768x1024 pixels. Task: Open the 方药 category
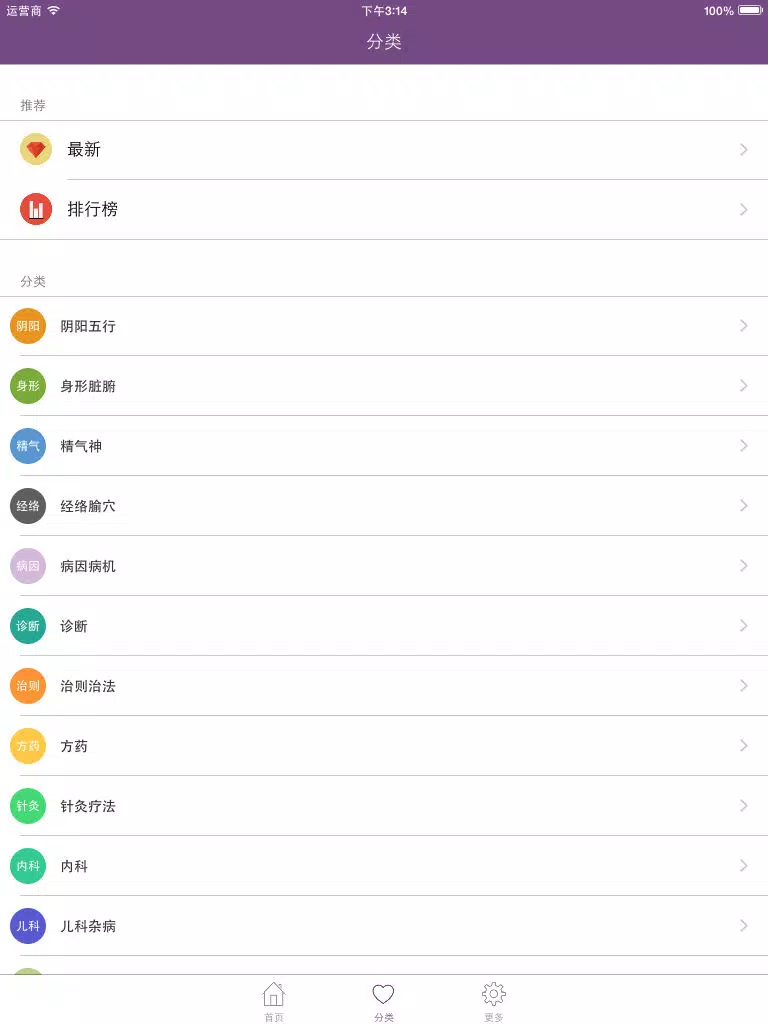(x=384, y=746)
